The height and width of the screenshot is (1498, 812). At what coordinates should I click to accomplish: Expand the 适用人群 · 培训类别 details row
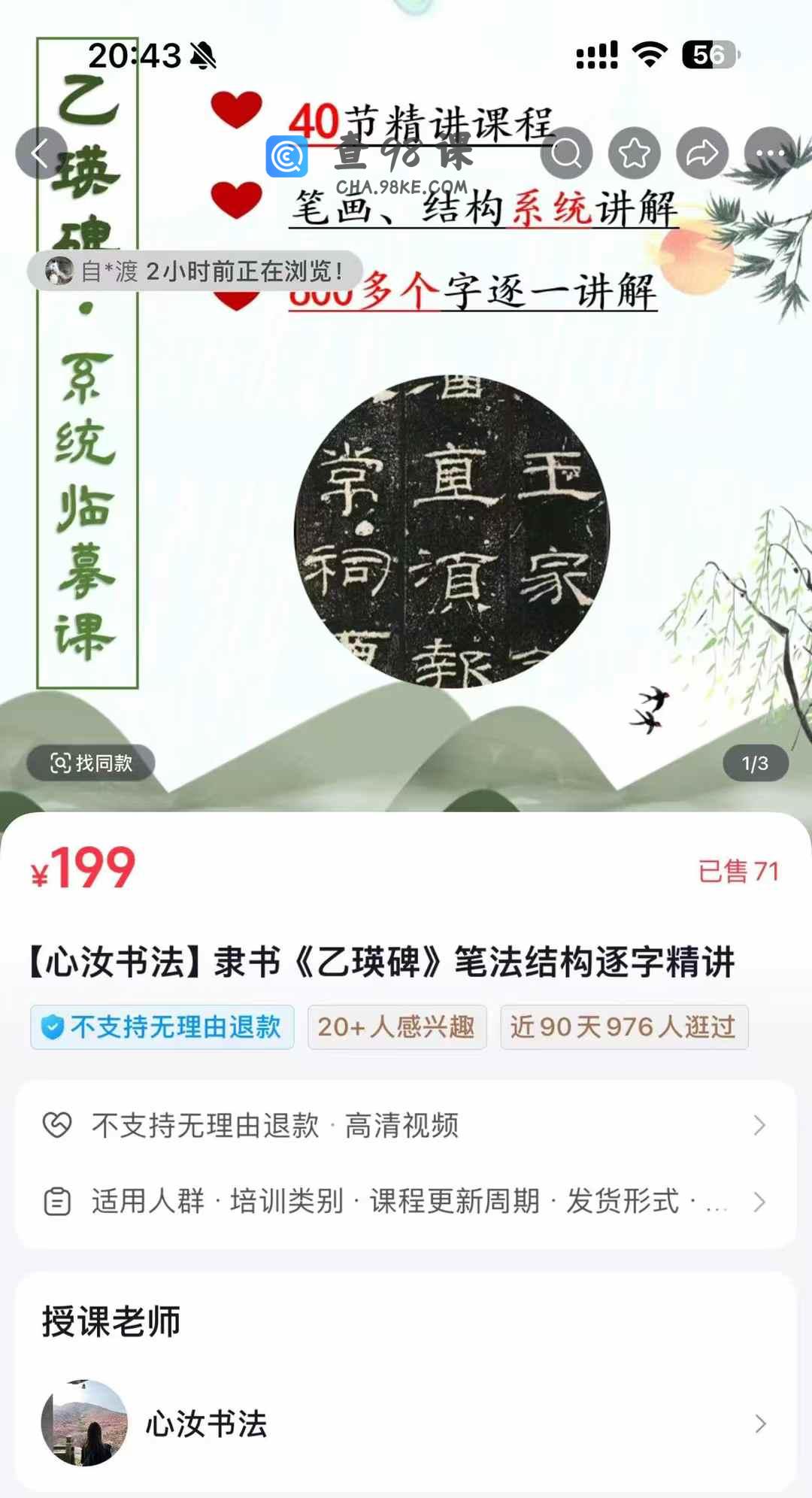pos(406,1202)
